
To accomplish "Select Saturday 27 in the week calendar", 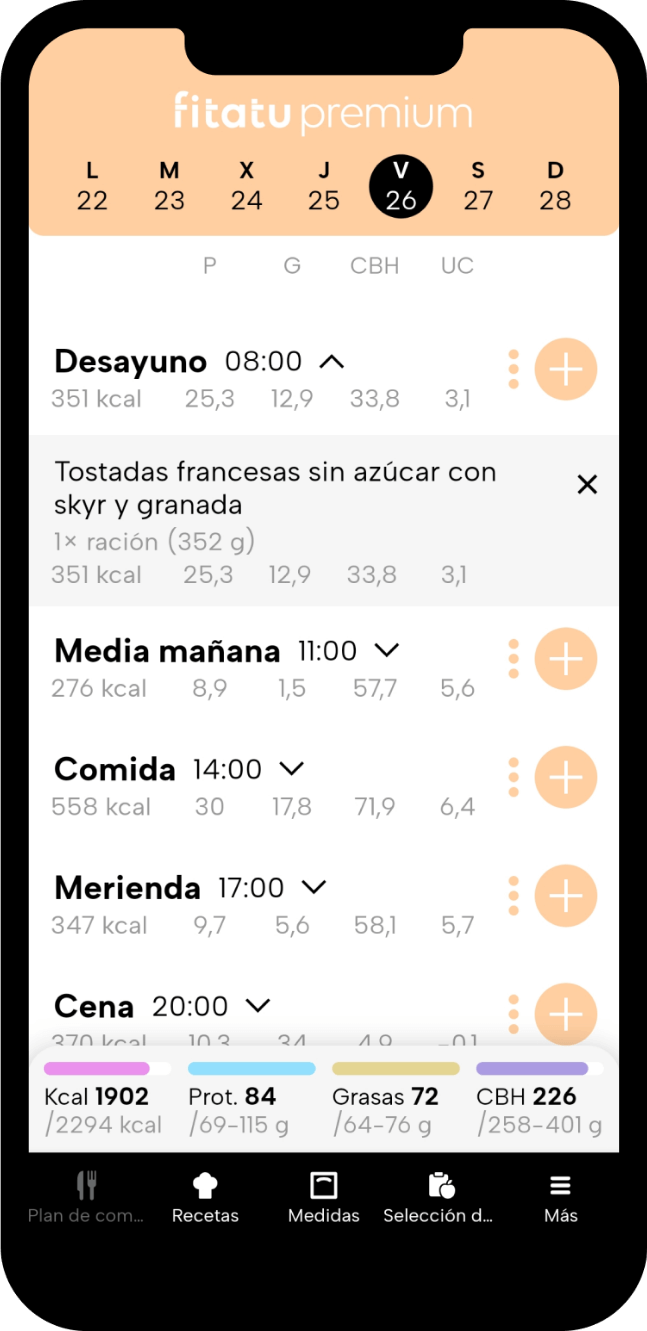I will [x=478, y=186].
